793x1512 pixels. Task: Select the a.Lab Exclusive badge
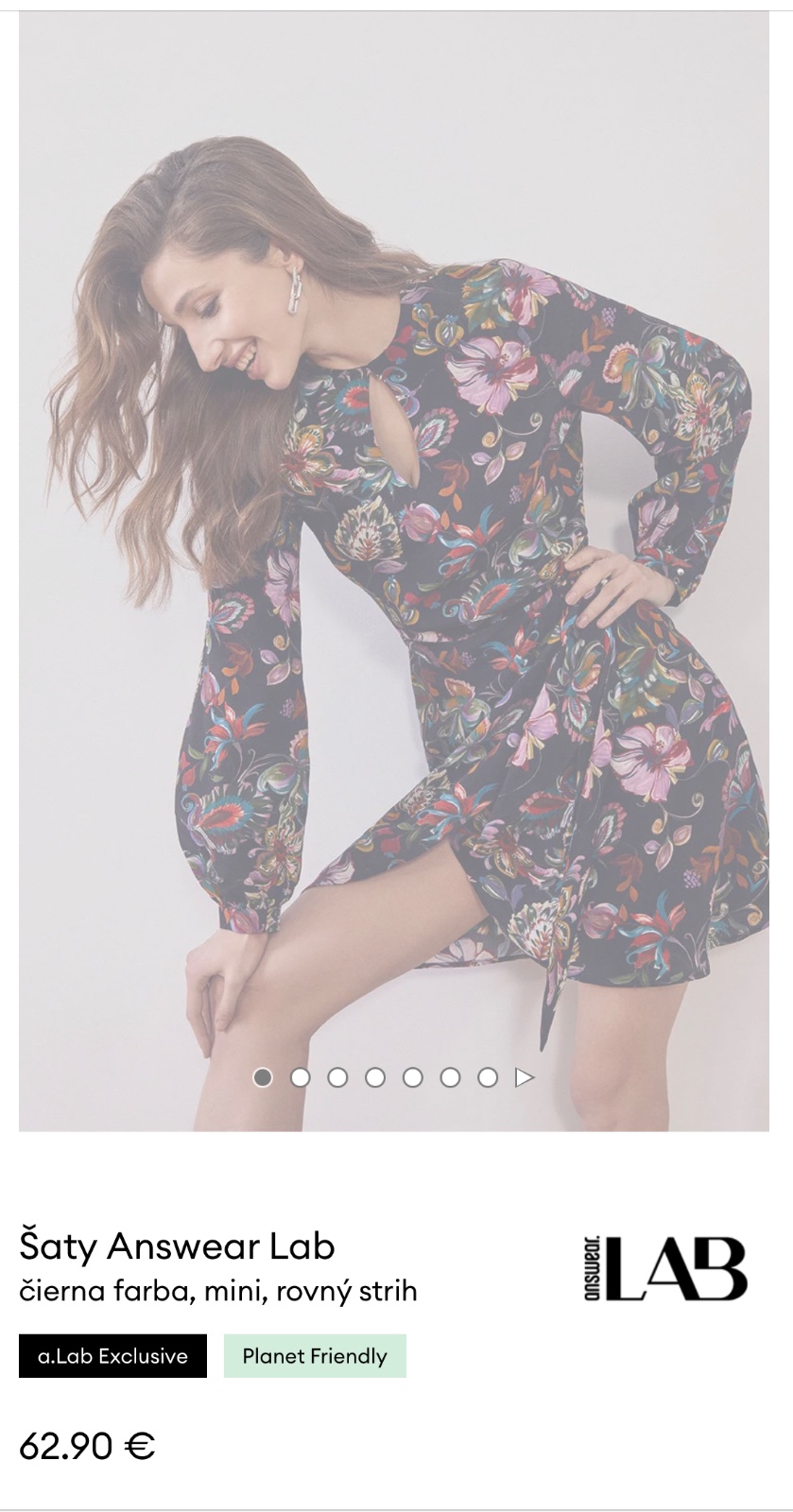pos(112,1356)
